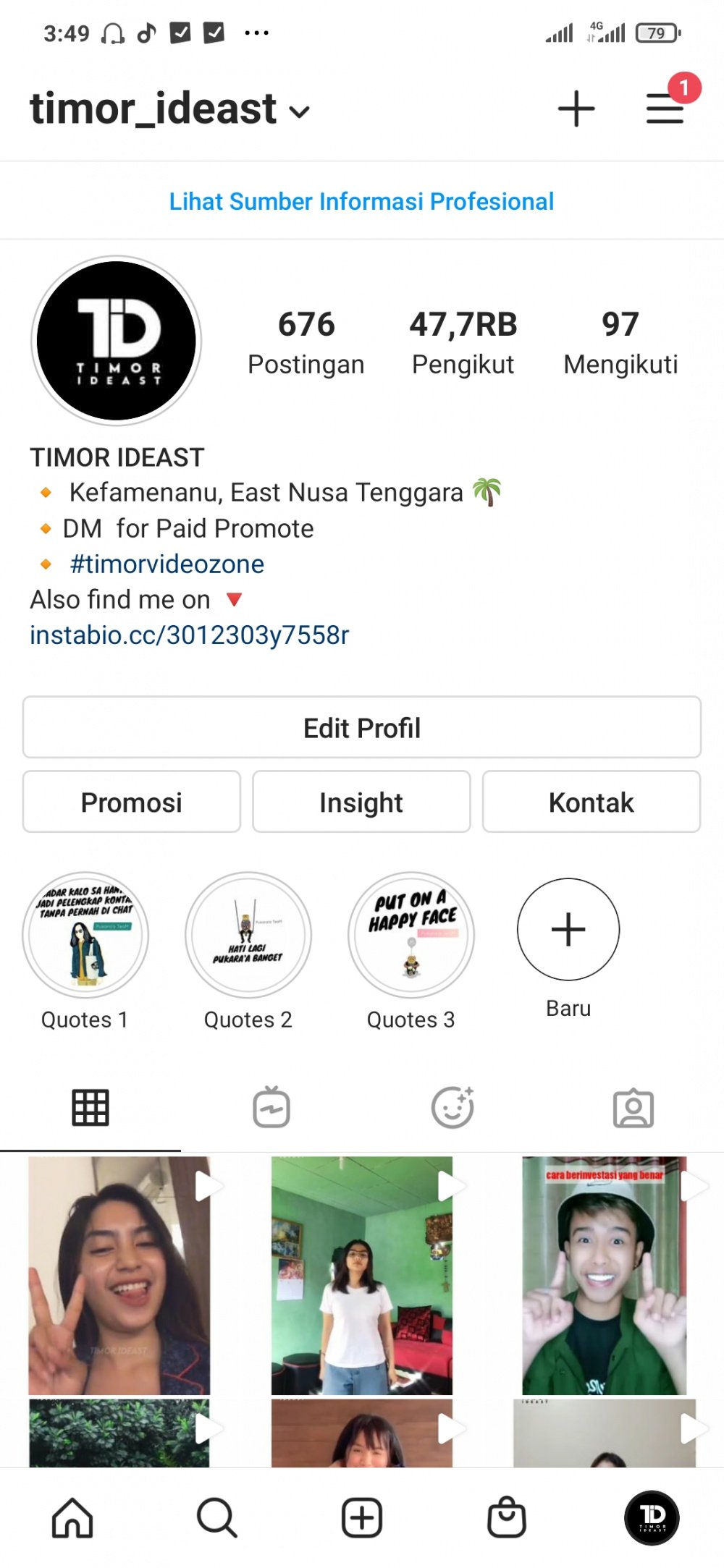
Task: Tap the plus icon to create content
Action: (x=576, y=109)
